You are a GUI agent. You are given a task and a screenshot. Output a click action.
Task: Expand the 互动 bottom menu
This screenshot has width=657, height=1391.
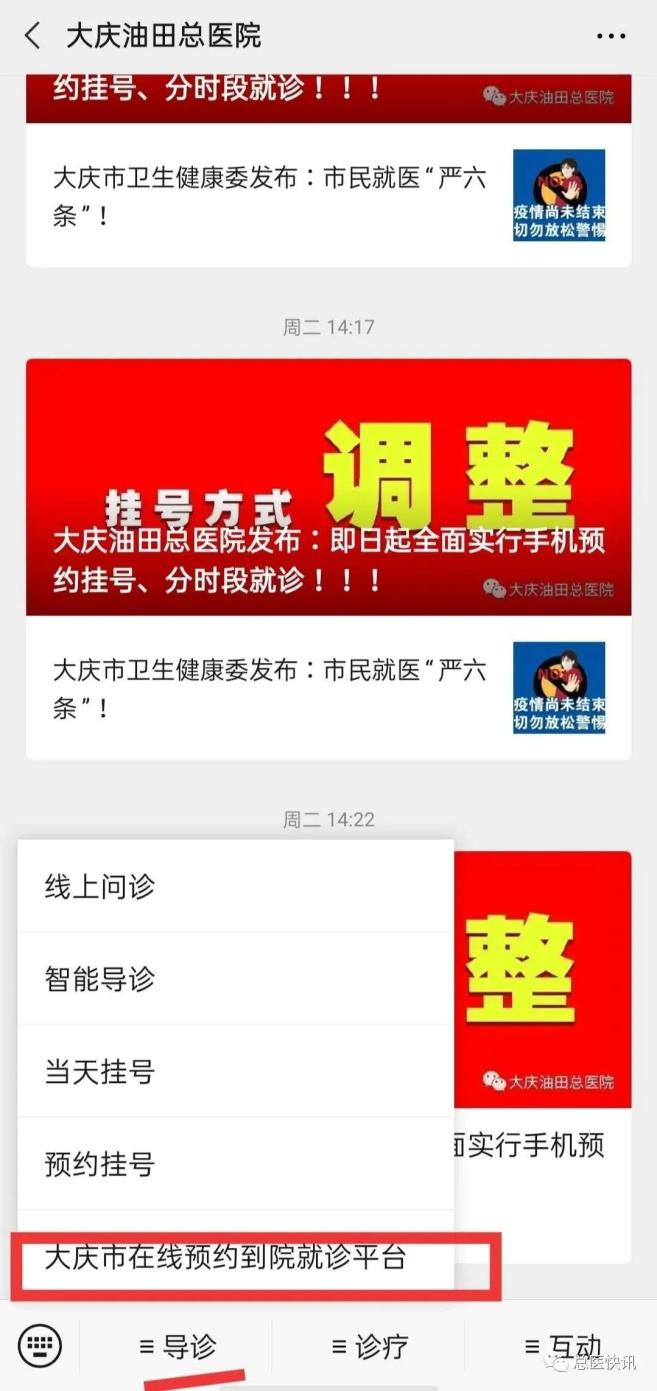(x=562, y=1346)
